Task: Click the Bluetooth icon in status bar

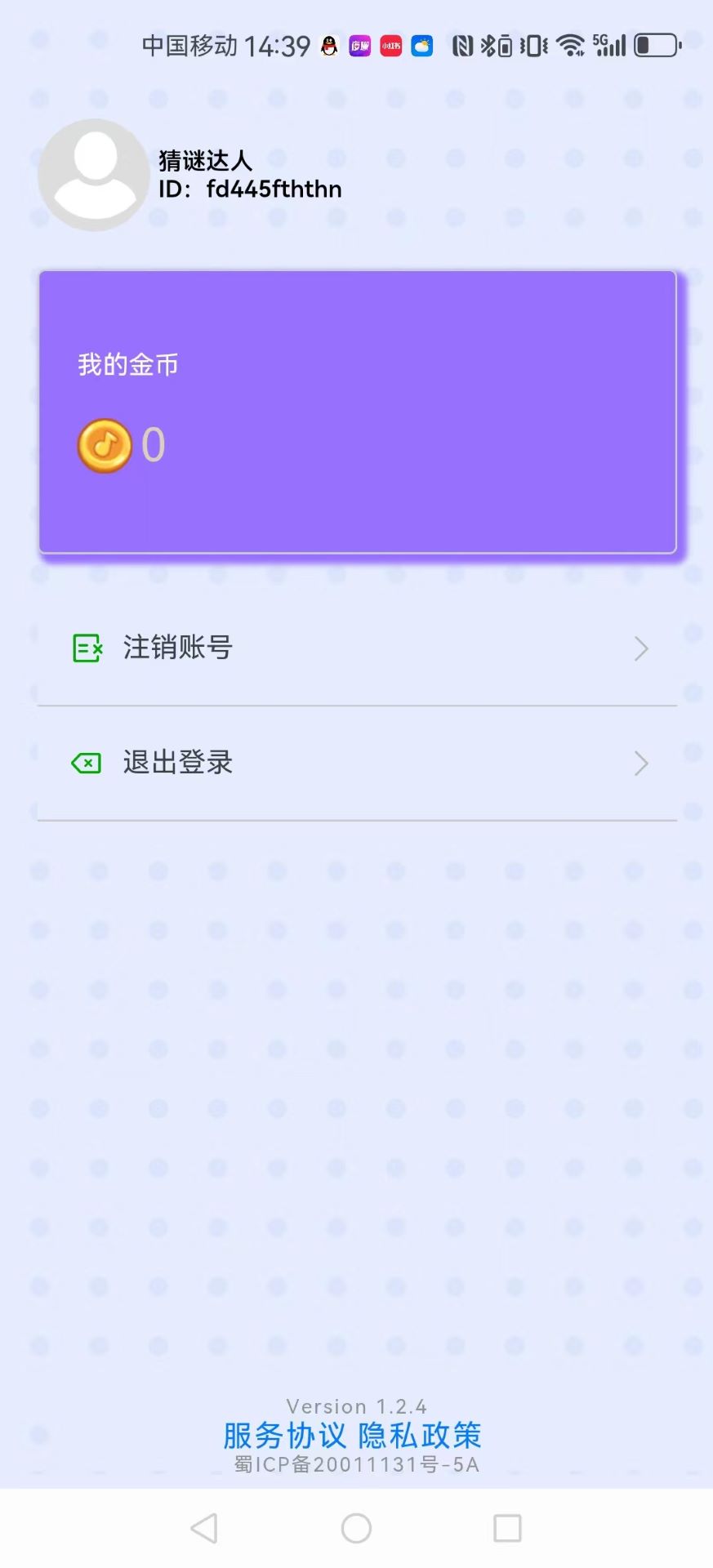Action: pos(487,46)
